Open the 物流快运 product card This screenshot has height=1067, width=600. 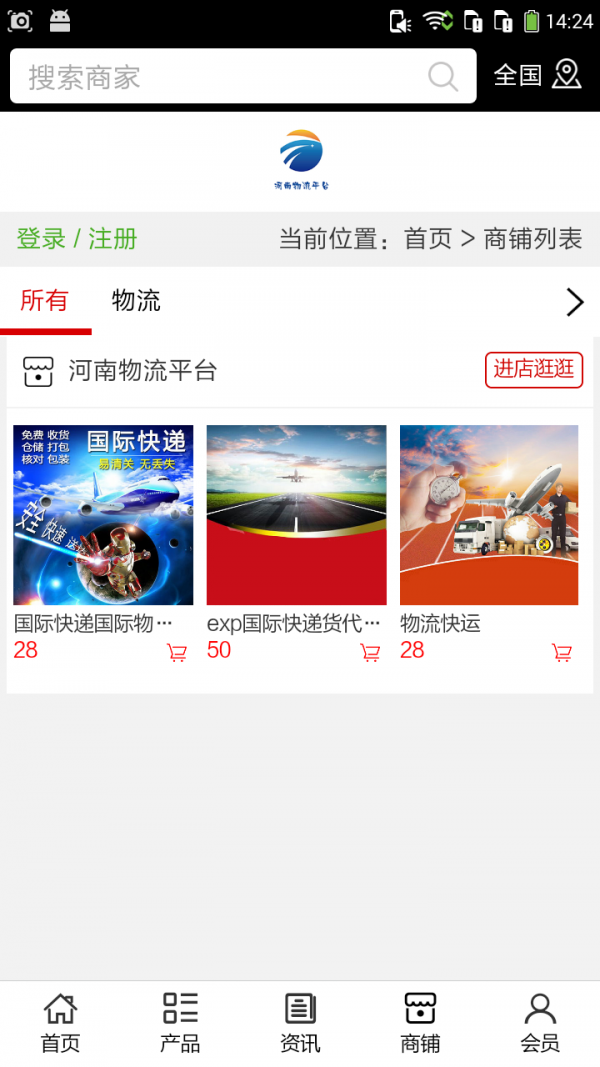click(x=489, y=515)
